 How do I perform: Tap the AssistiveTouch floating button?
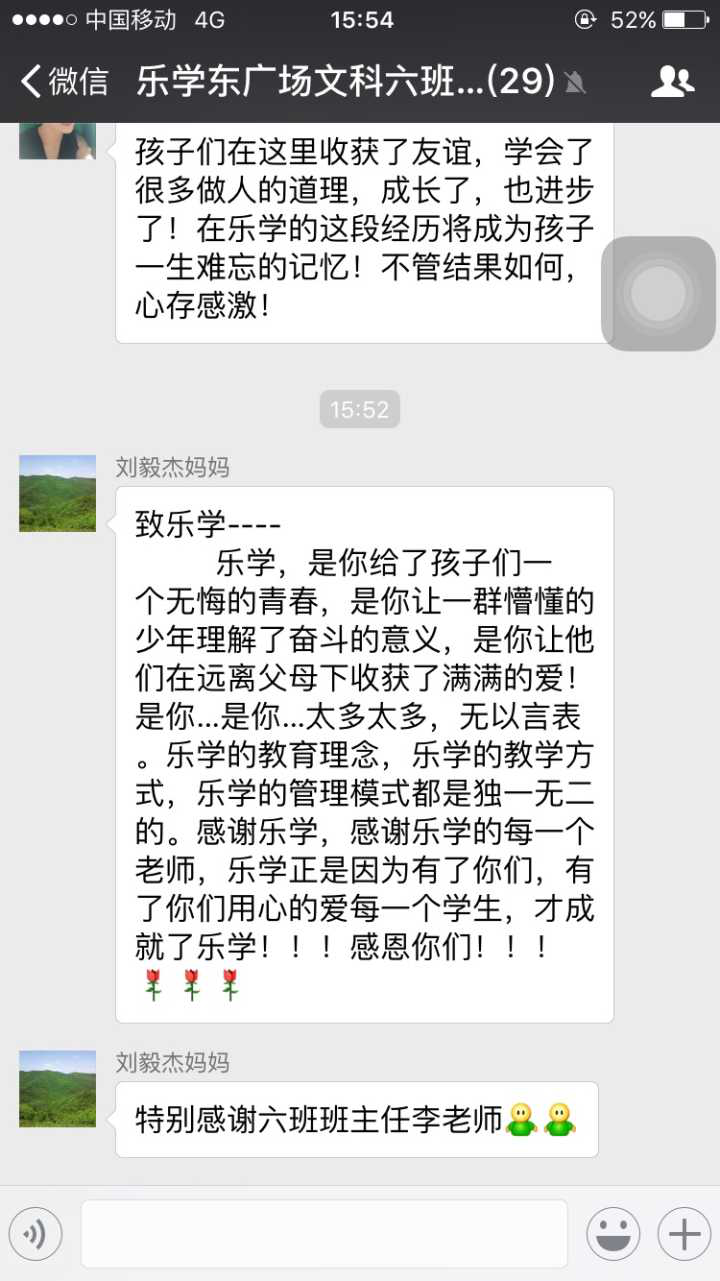pyautogui.click(x=658, y=294)
